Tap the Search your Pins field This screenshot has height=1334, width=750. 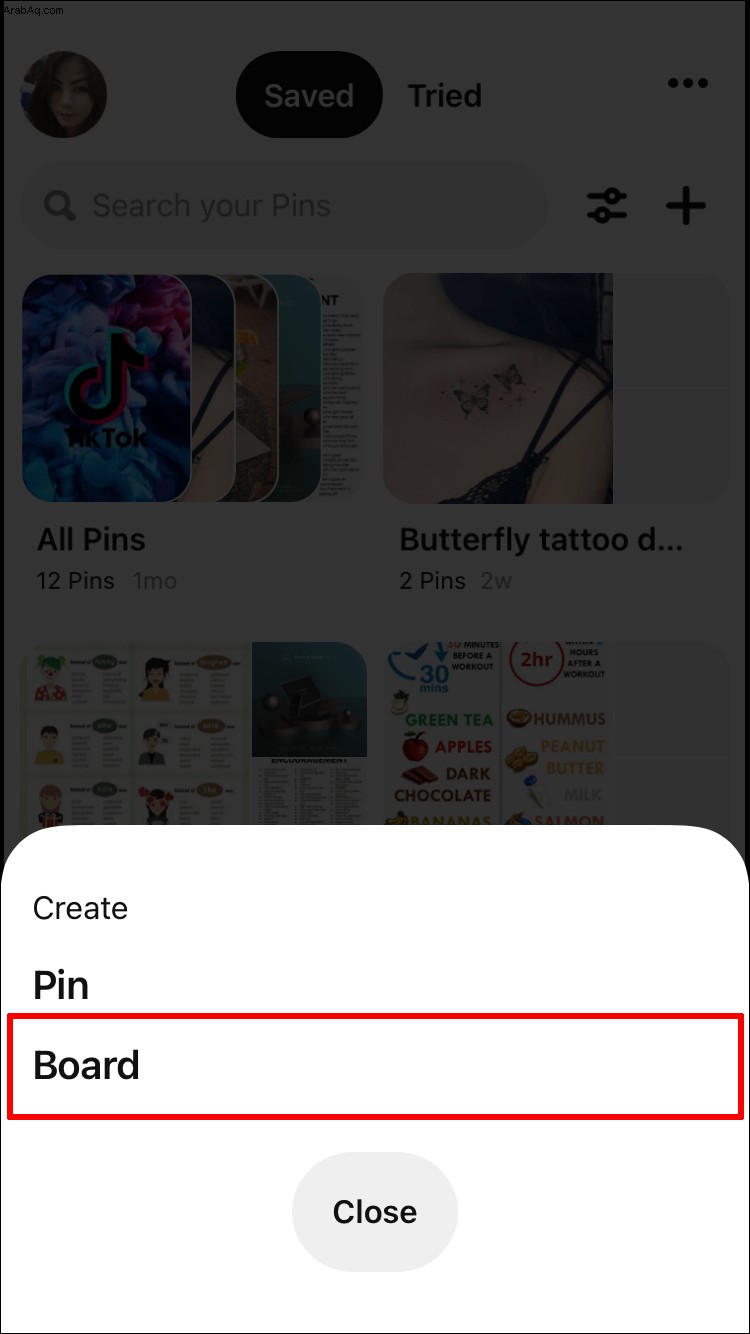[284, 206]
